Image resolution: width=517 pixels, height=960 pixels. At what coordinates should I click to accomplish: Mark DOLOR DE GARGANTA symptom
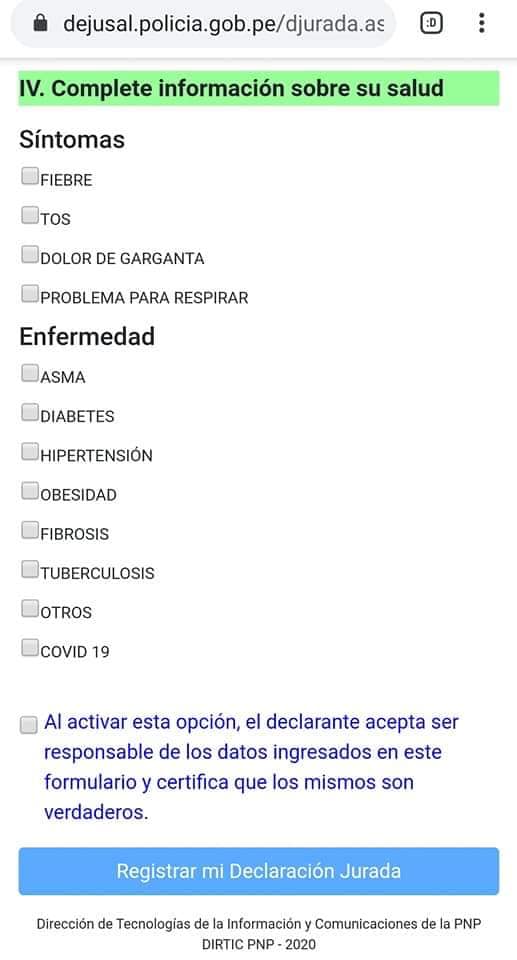(x=29, y=255)
